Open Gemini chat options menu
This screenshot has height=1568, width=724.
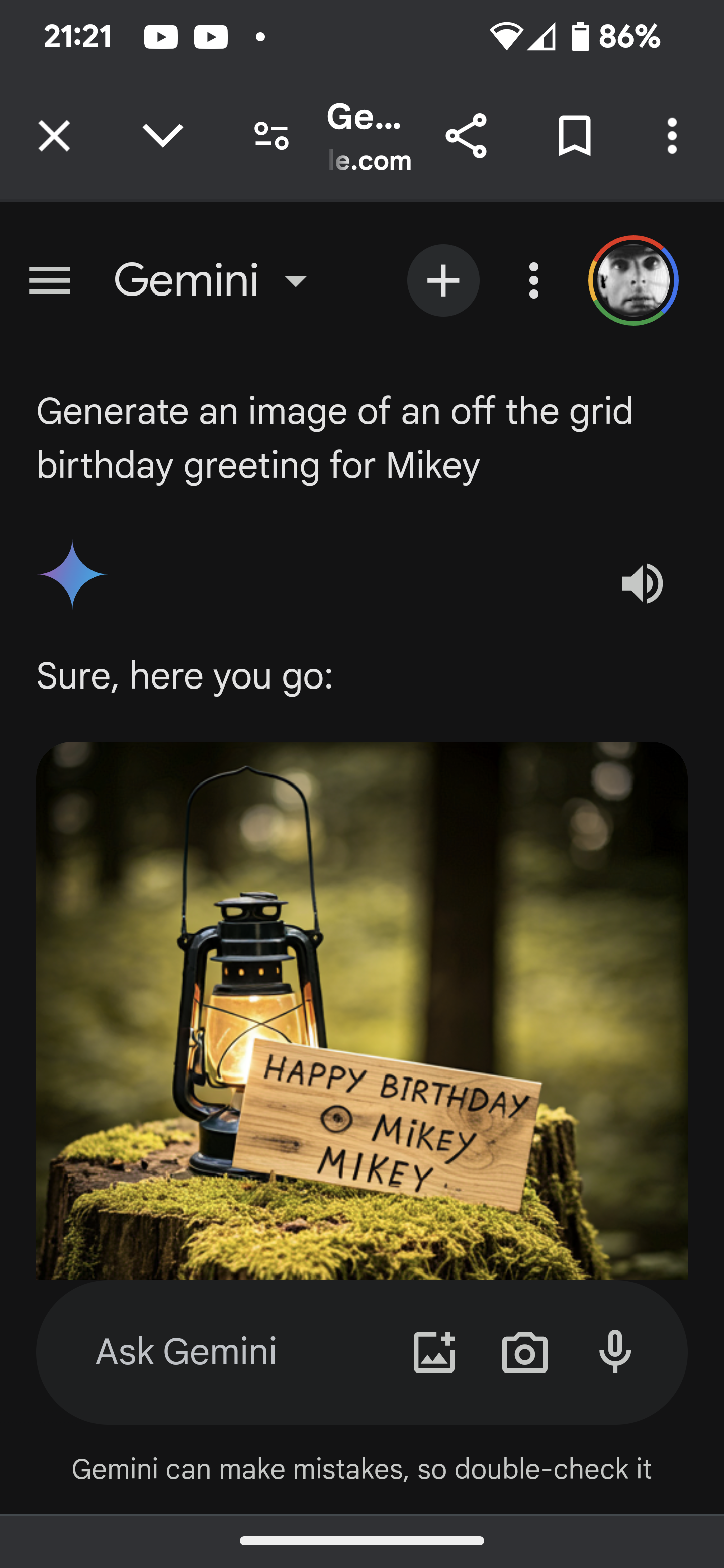pyautogui.click(x=534, y=280)
